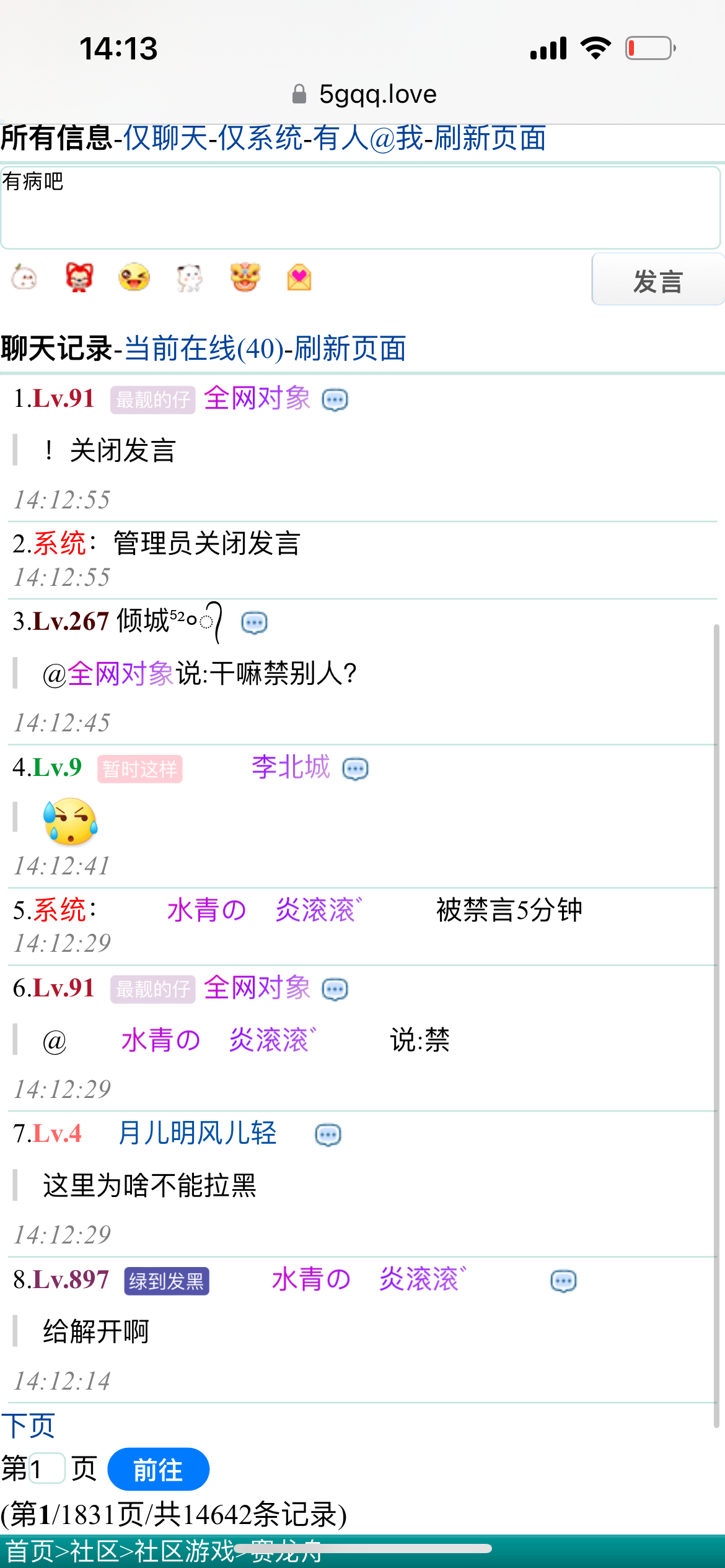Insert the winking yellow face emoji
Screen dimensions: 725x1568
point(134,277)
